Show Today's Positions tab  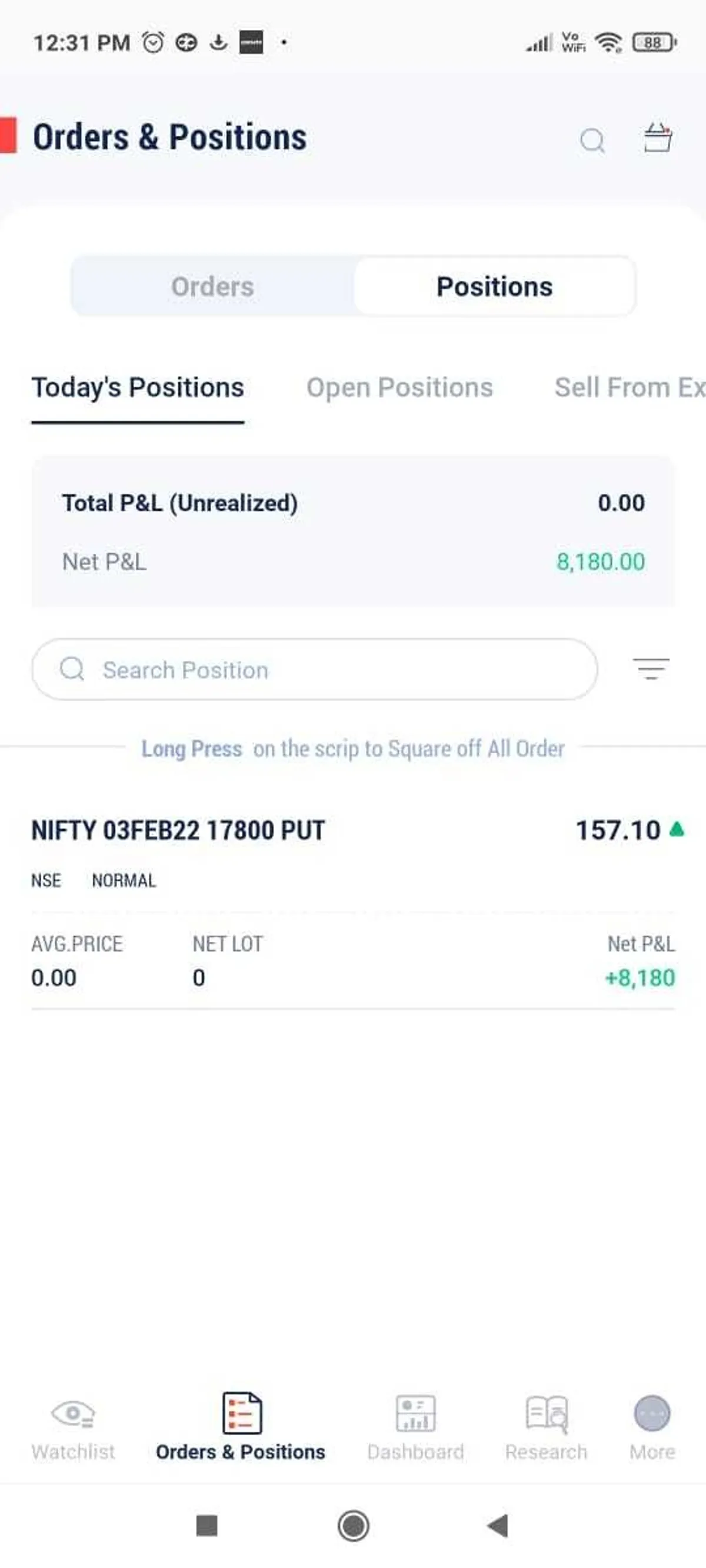point(138,388)
